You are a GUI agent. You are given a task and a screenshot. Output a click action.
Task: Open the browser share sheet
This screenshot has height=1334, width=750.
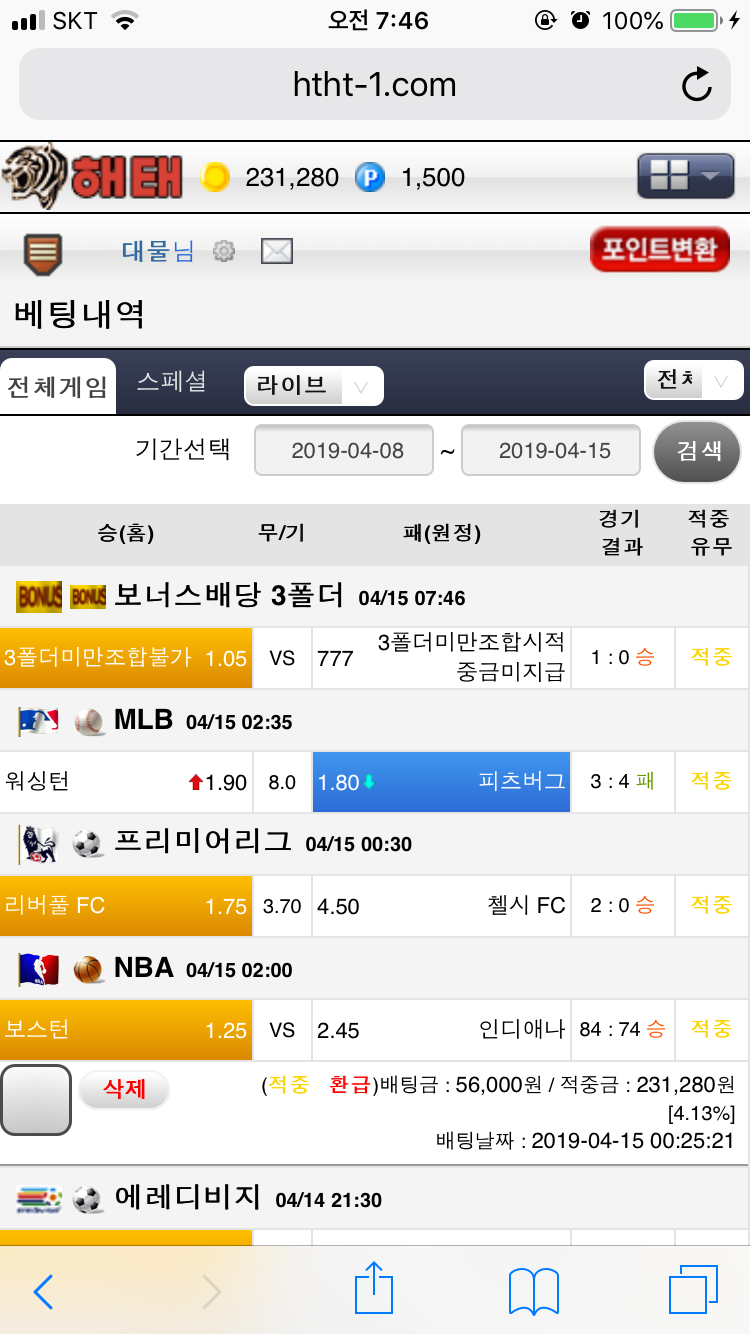[x=373, y=1290]
